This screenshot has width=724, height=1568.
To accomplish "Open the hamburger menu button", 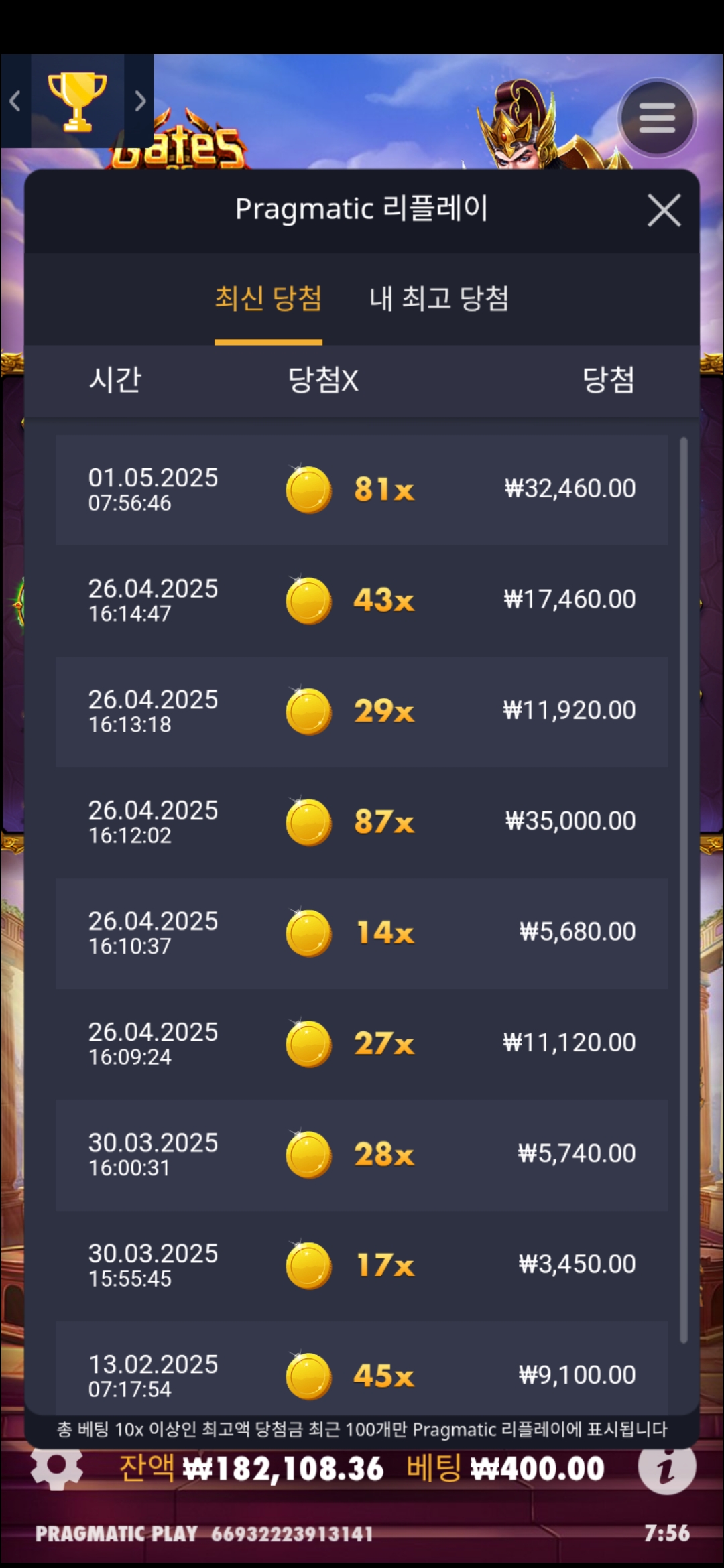I will [x=656, y=119].
